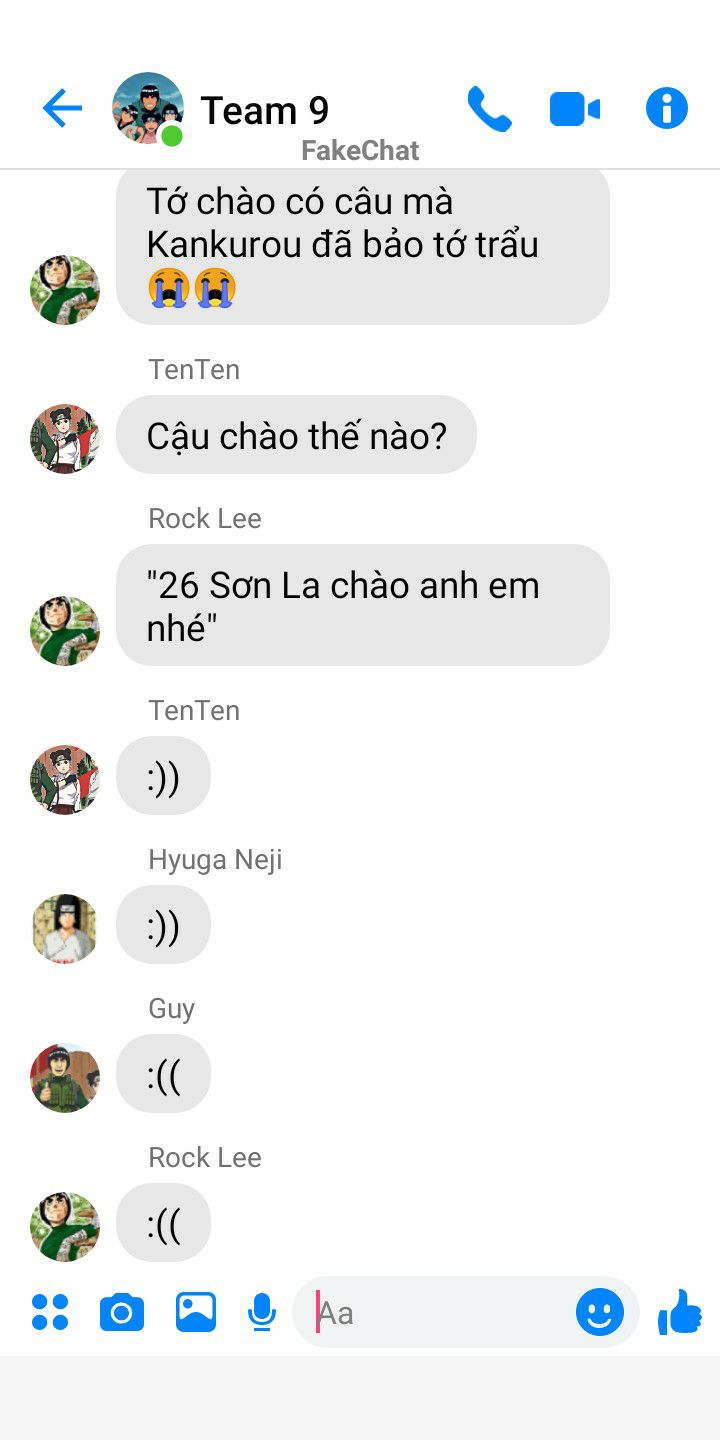The image size is (720, 1440).
Task: Record a voice message with the microphone
Action: point(262,1312)
